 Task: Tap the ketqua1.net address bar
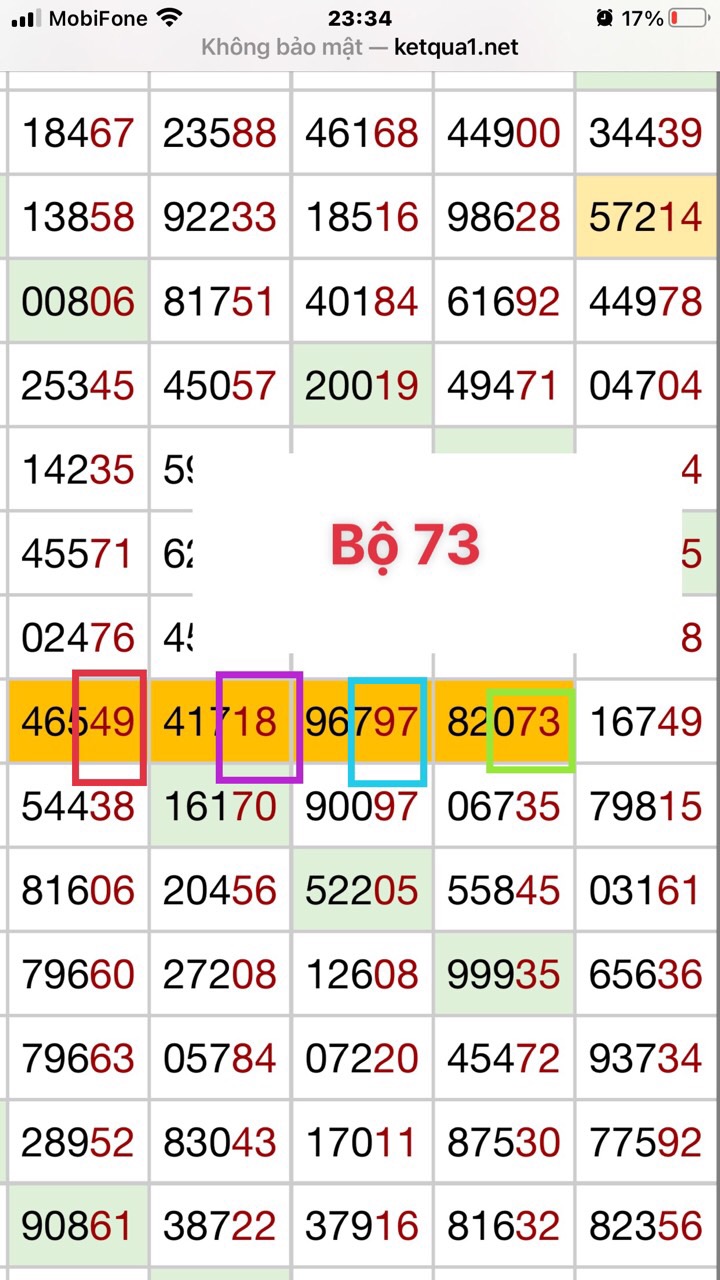[x=360, y=47]
